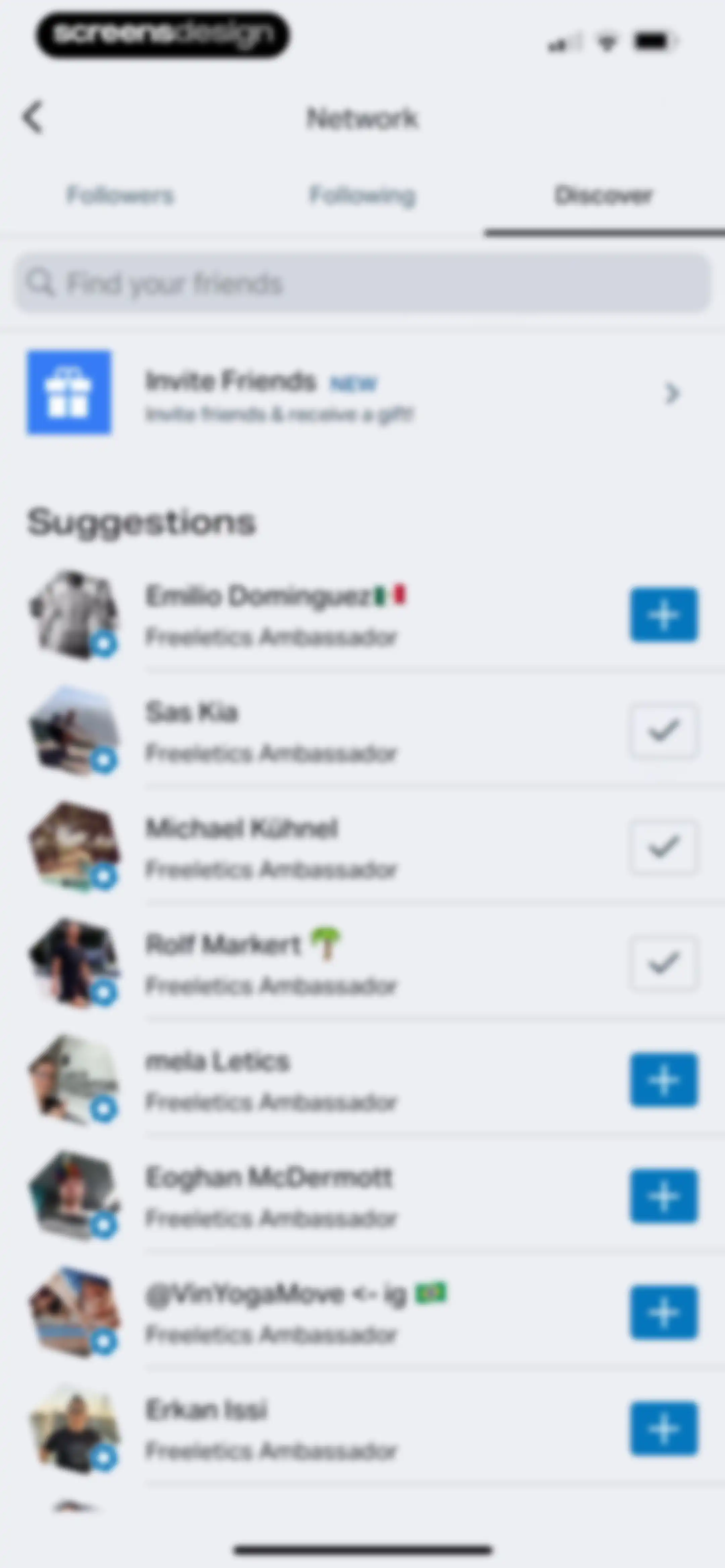Follow @VinYogaMove with the plus button

tap(664, 1312)
